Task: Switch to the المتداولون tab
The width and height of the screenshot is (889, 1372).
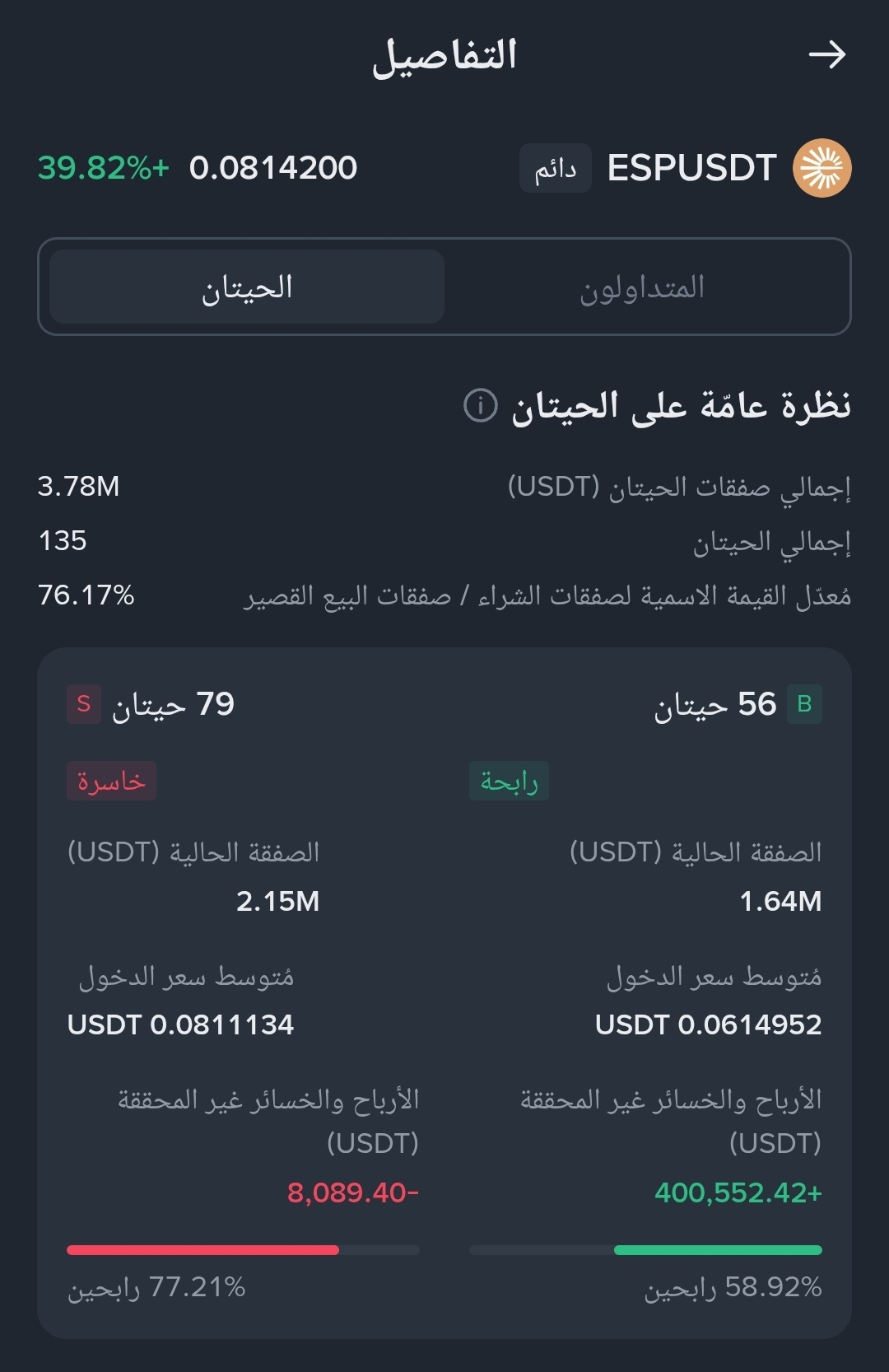Action: [x=643, y=287]
